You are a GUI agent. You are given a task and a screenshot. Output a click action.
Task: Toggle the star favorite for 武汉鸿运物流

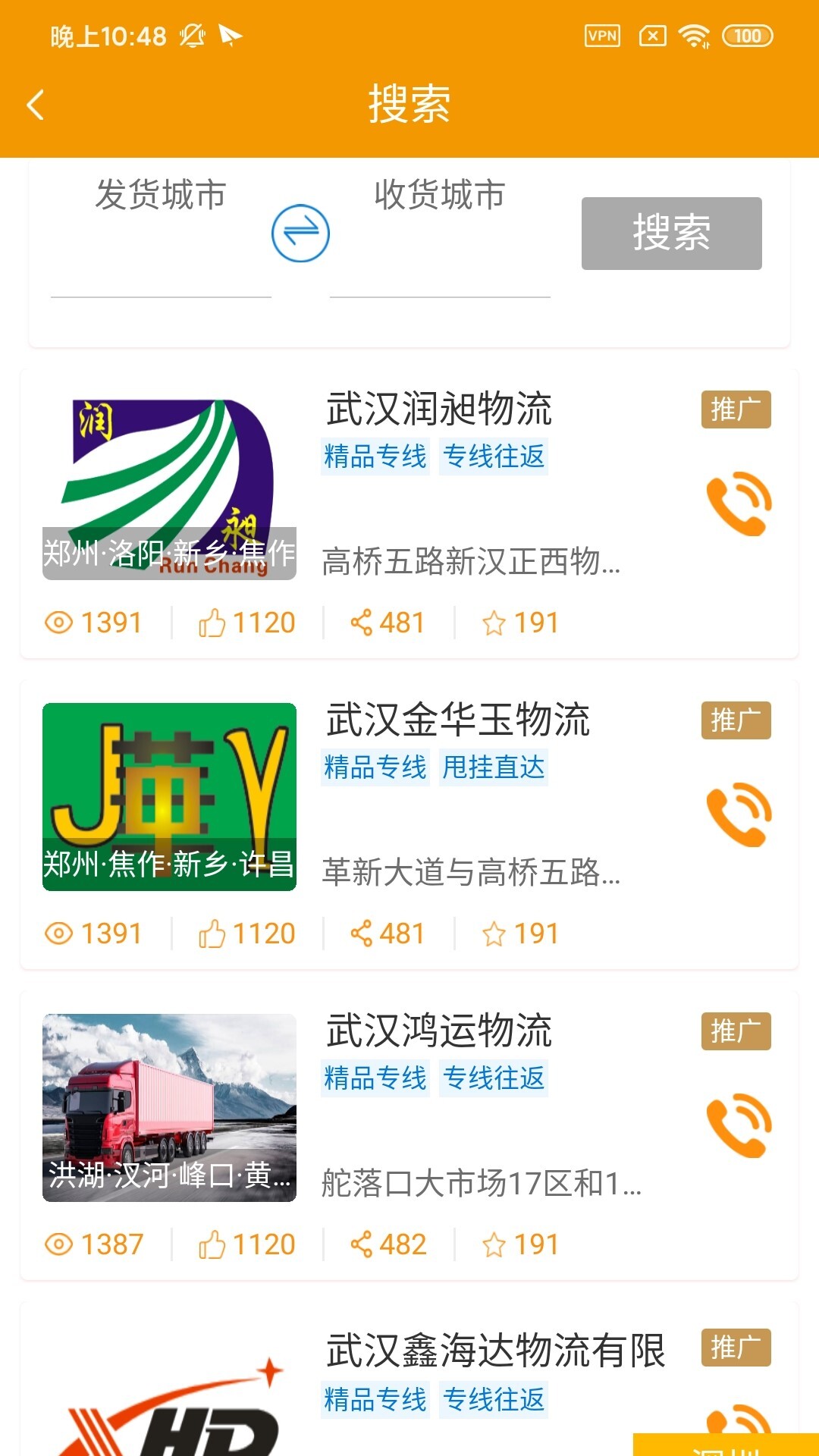(493, 1244)
